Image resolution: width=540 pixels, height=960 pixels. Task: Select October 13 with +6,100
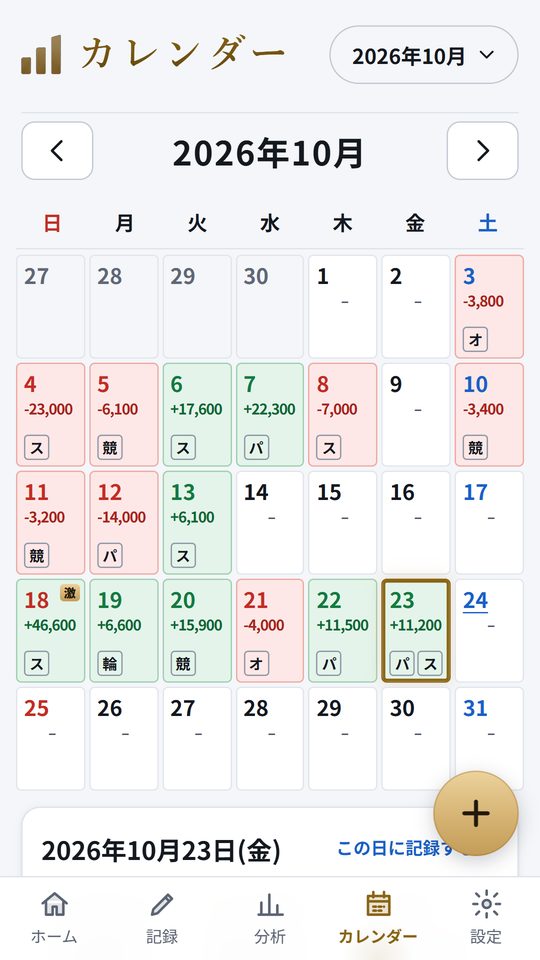click(197, 522)
